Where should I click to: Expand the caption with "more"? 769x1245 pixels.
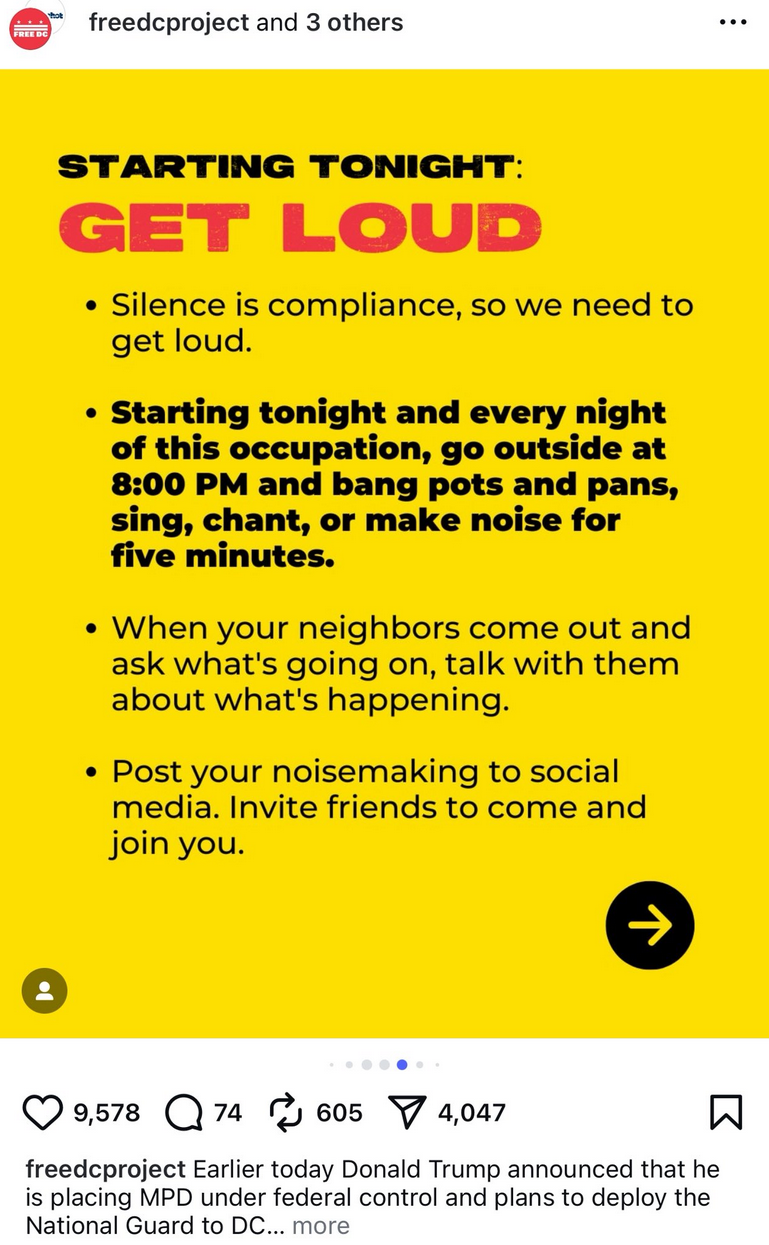click(x=320, y=1225)
